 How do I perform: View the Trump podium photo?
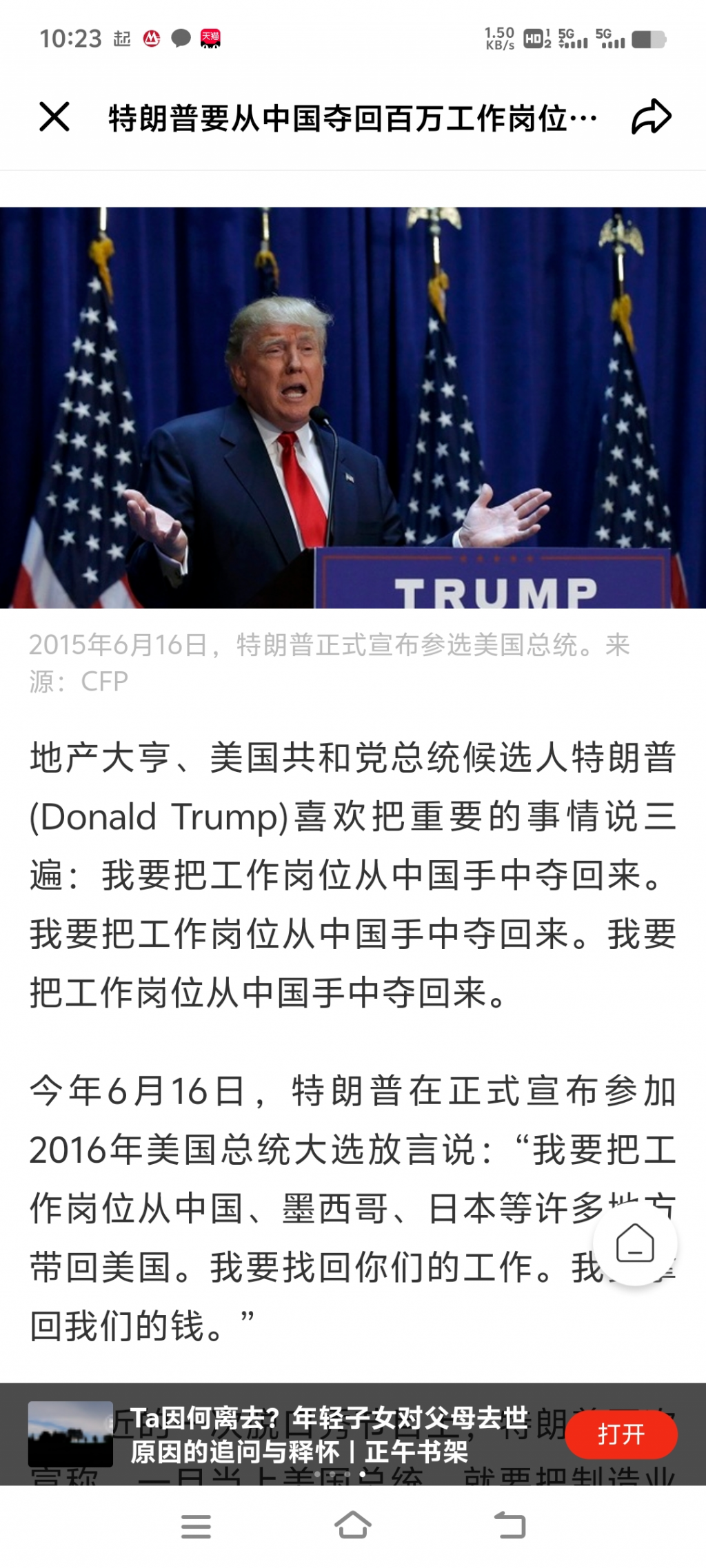click(353, 407)
